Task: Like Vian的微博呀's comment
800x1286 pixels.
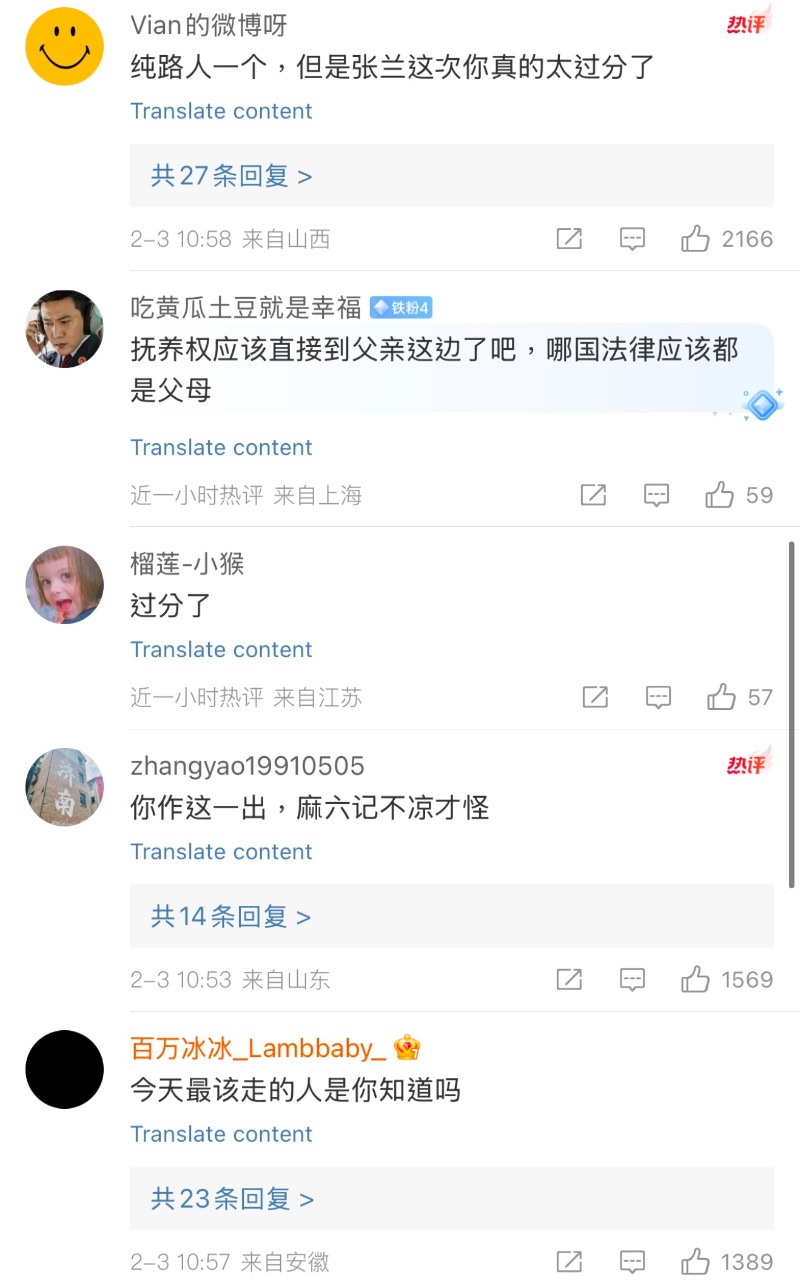Action: pos(696,239)
